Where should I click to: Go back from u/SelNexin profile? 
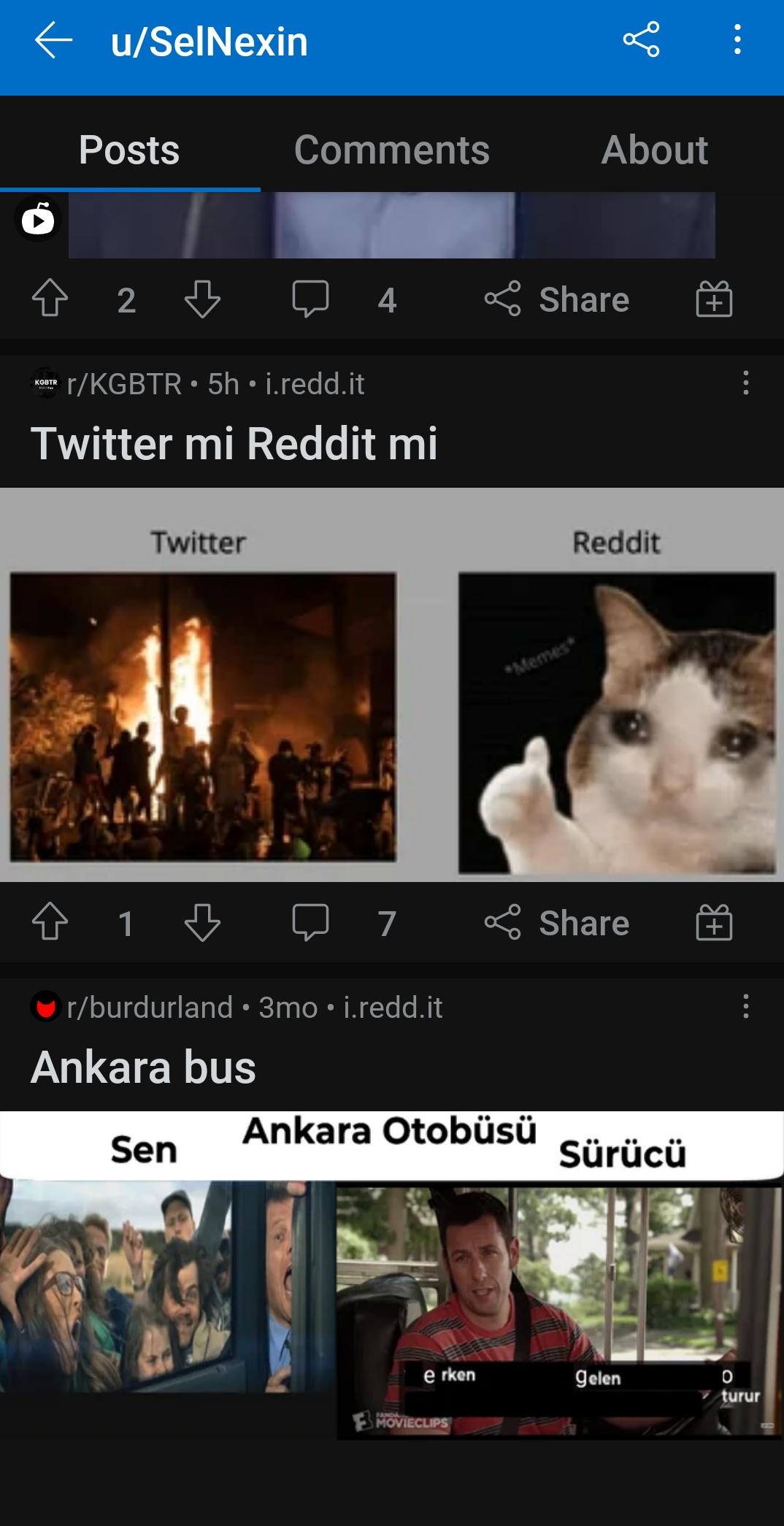pos(53,40)
